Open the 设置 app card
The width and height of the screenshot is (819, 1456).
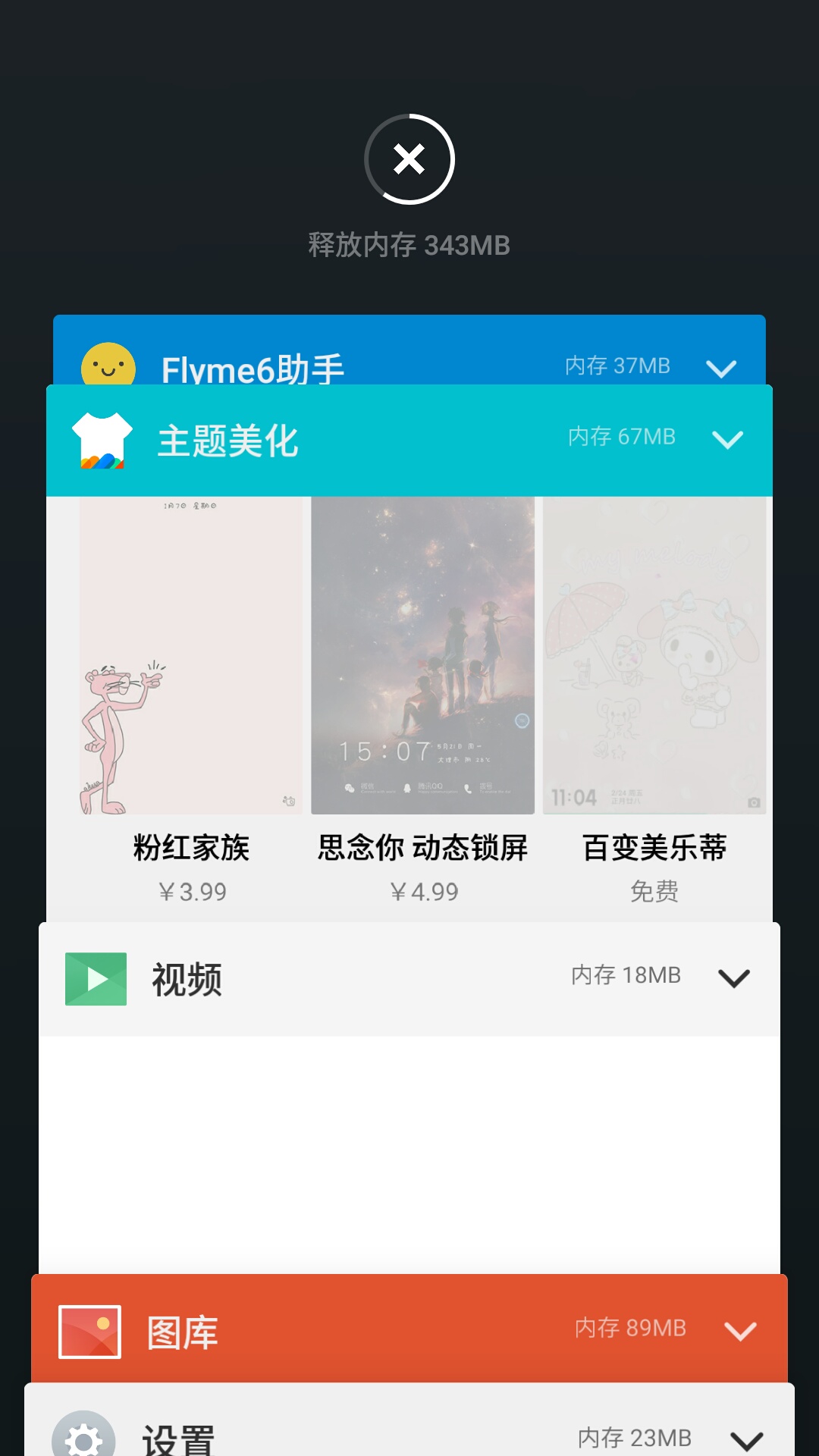[178, 1437]
